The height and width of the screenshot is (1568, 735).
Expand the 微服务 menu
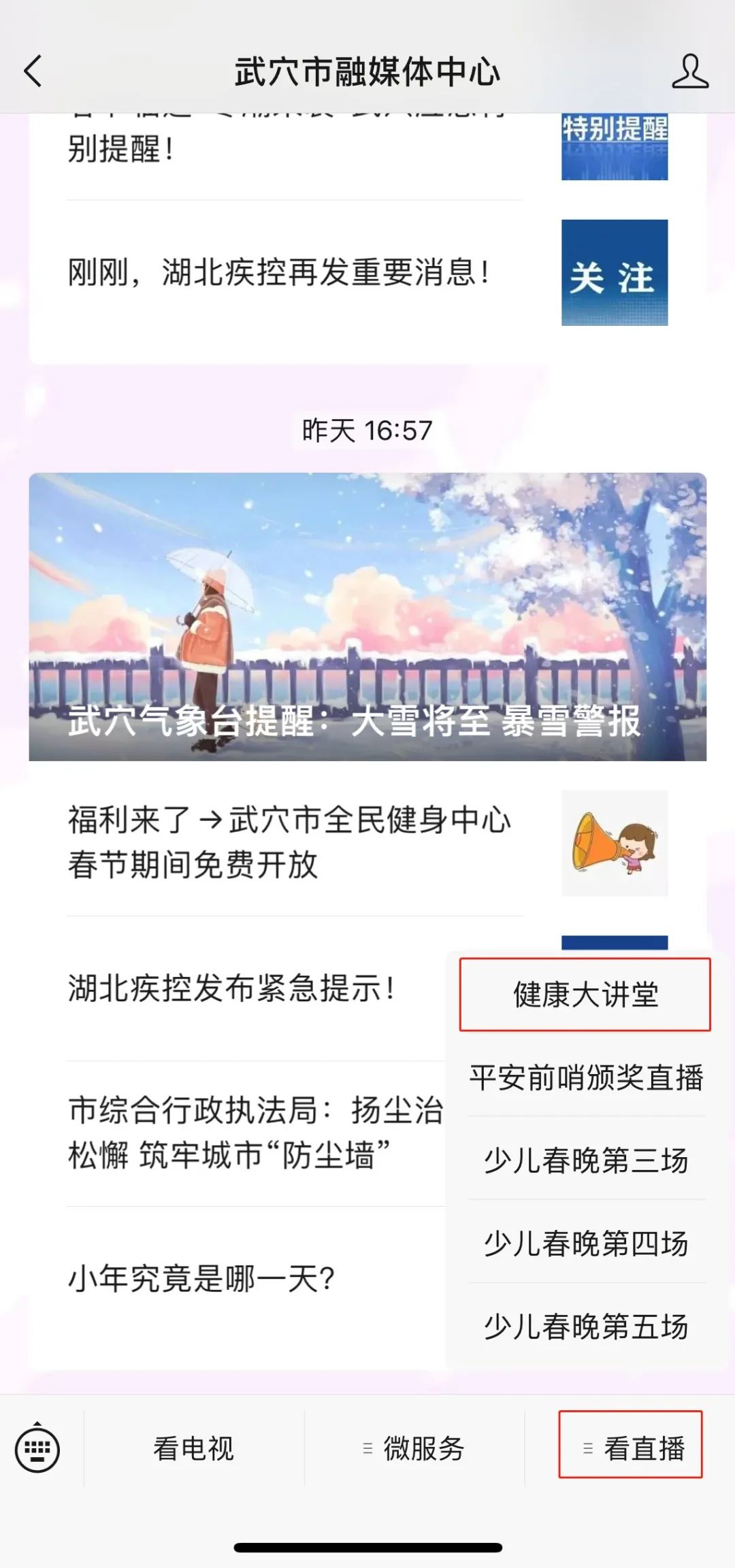(x=414, y=1448)
